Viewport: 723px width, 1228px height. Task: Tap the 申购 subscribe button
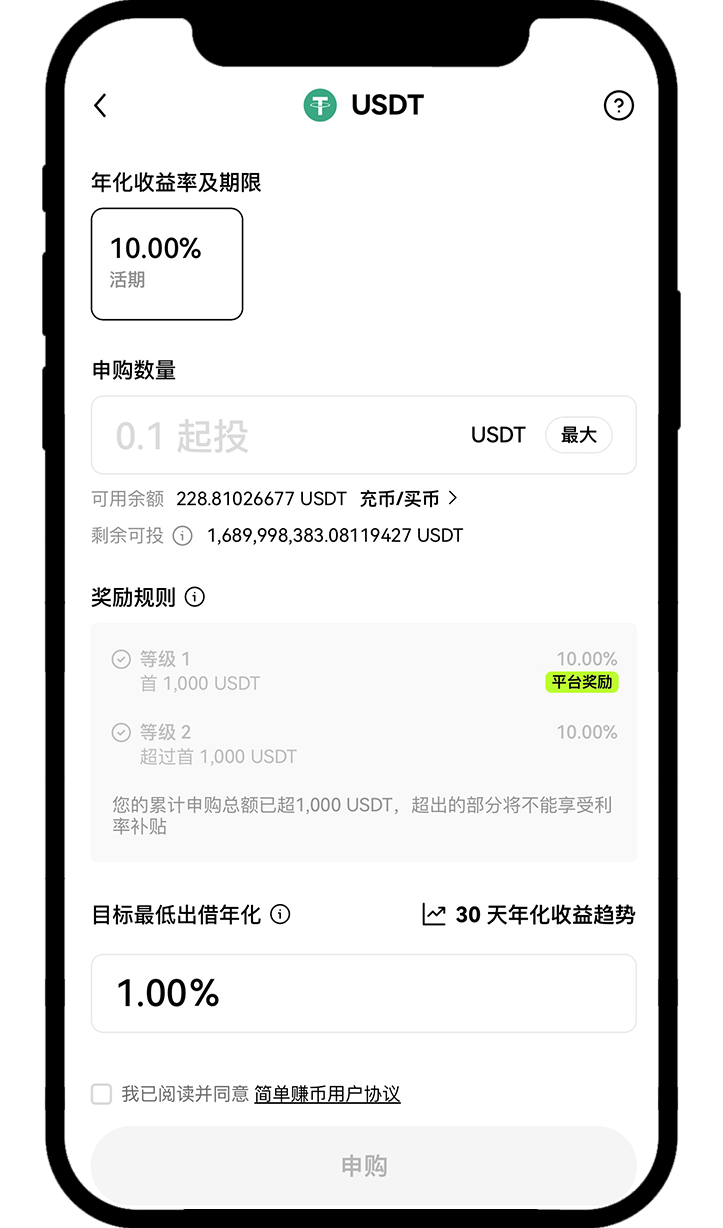[x=363, y=1165]
